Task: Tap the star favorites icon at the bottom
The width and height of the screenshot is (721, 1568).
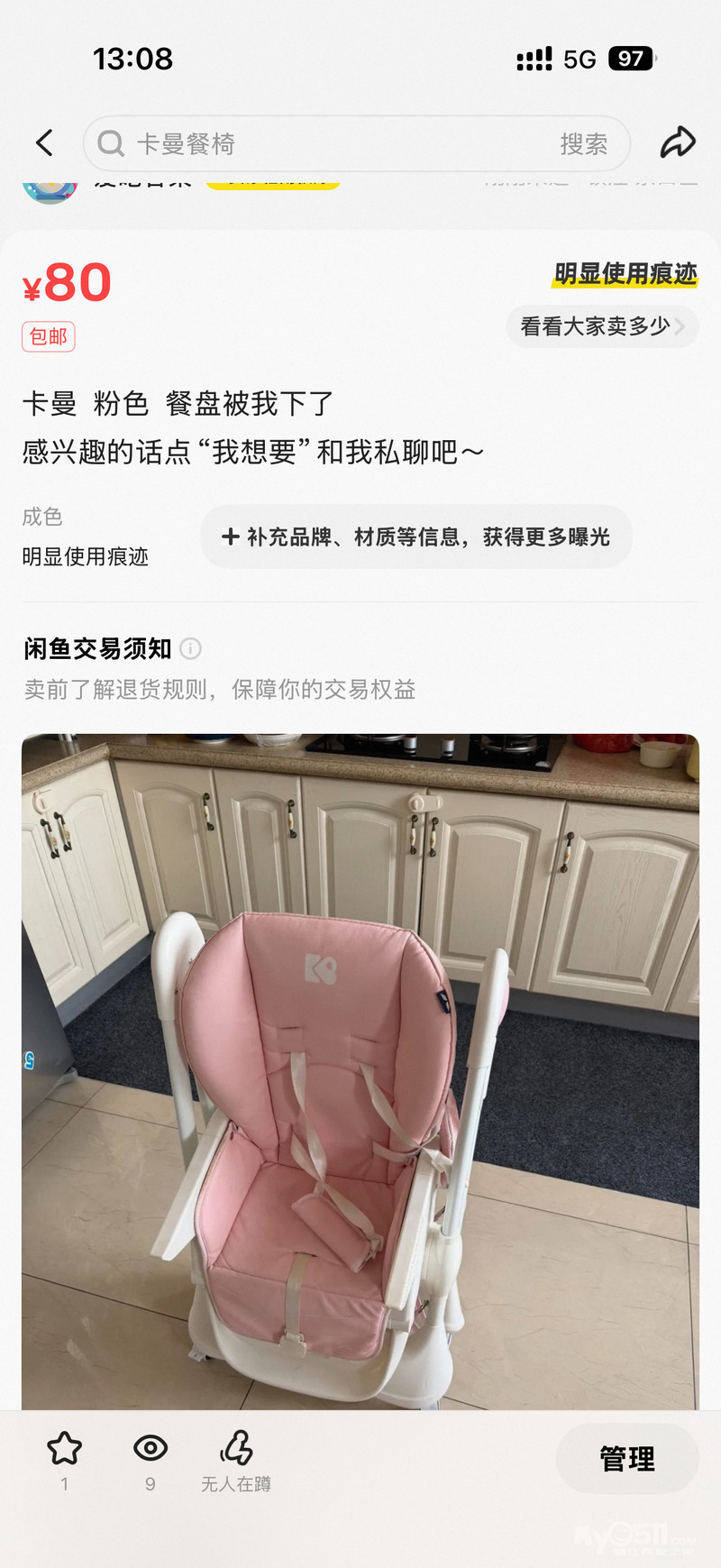Action: pyautogui.click(x=64, y=1449)
